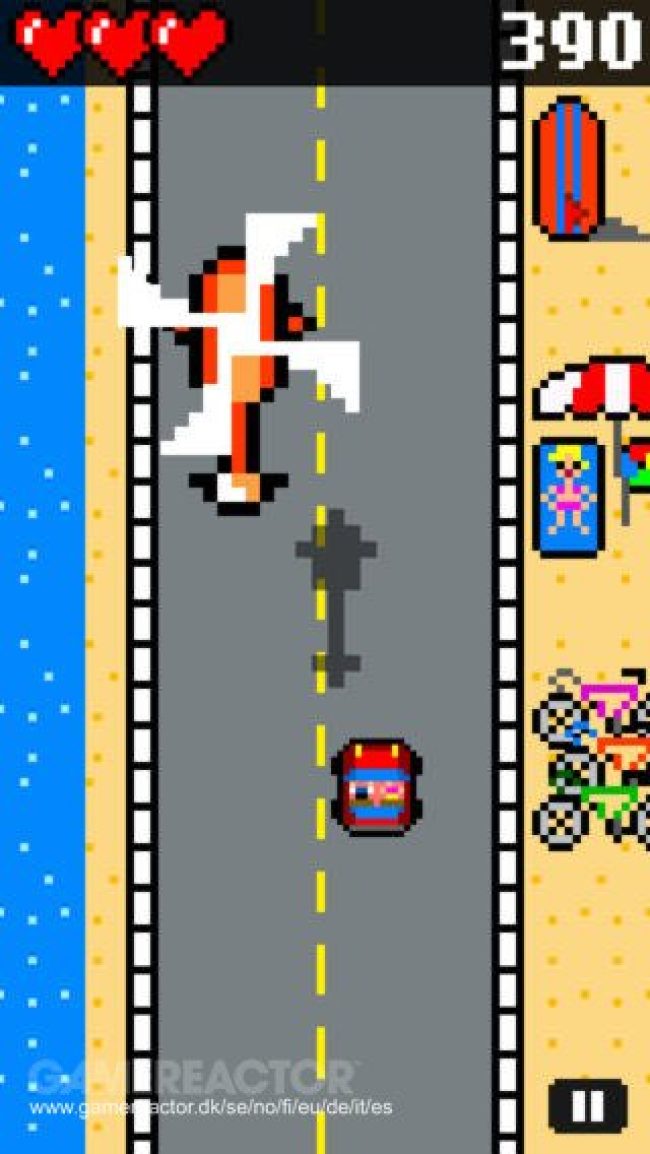This screenshot has height=1154, width=650.
Task: Pause the game with the pause button
Action: (x=588, y=1106)
